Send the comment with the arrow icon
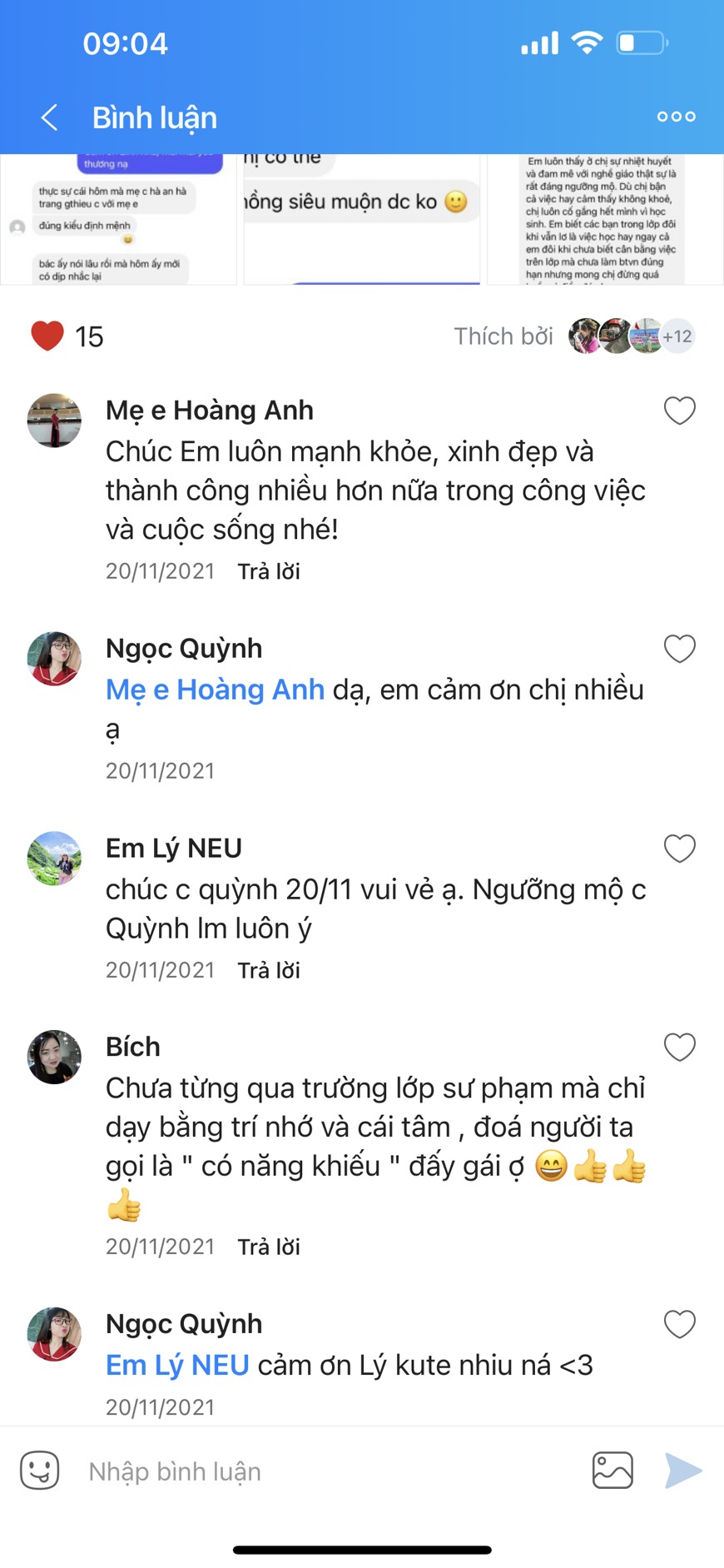 683,1471
